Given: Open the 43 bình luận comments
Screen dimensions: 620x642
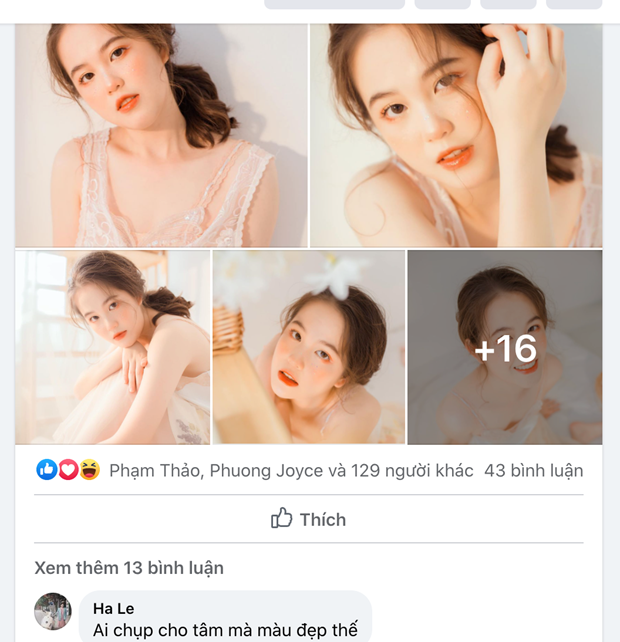Looking at the screenshot, I should click(x=533, y=470).
